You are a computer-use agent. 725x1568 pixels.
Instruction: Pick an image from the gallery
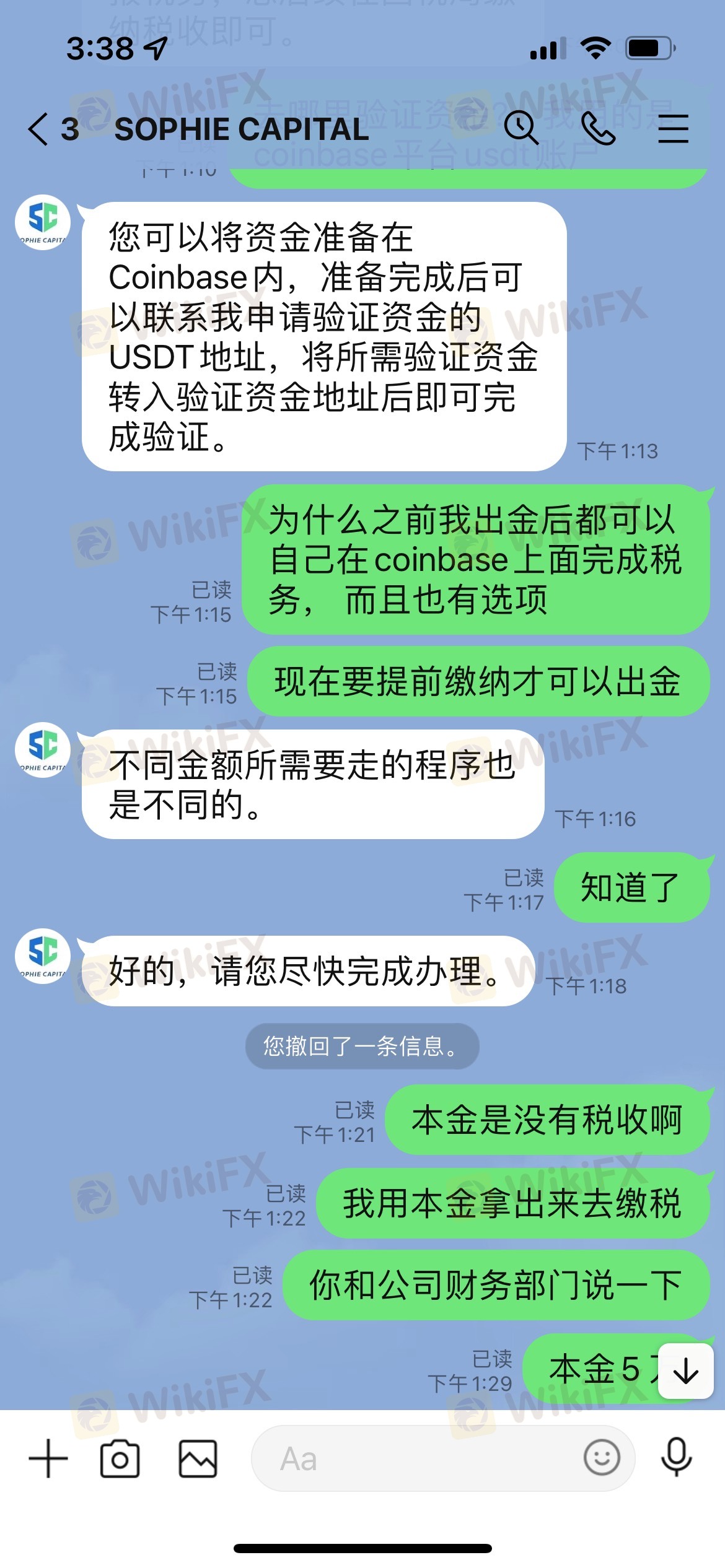coord(198,1459)
